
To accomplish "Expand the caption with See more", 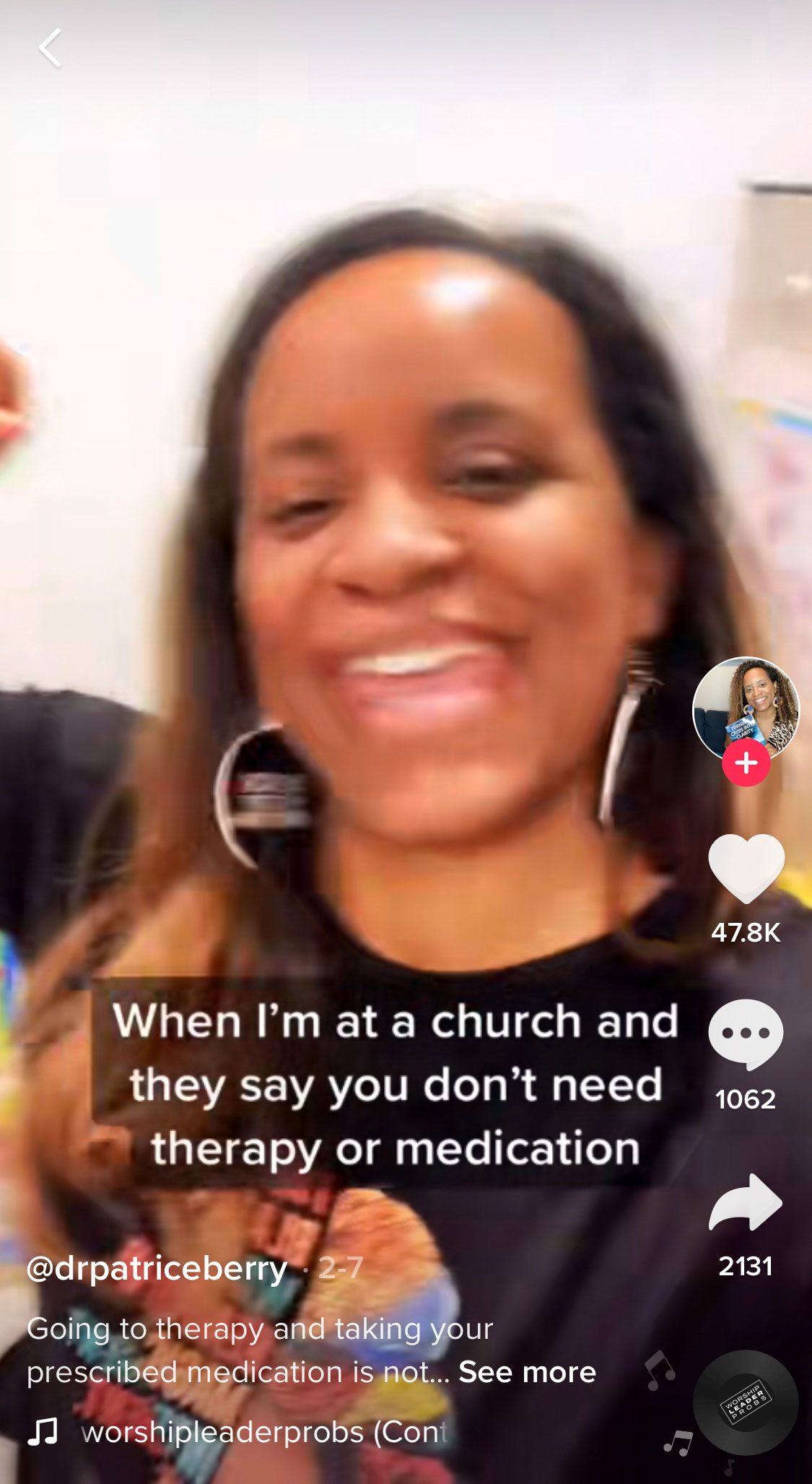I will [527, 1372].
